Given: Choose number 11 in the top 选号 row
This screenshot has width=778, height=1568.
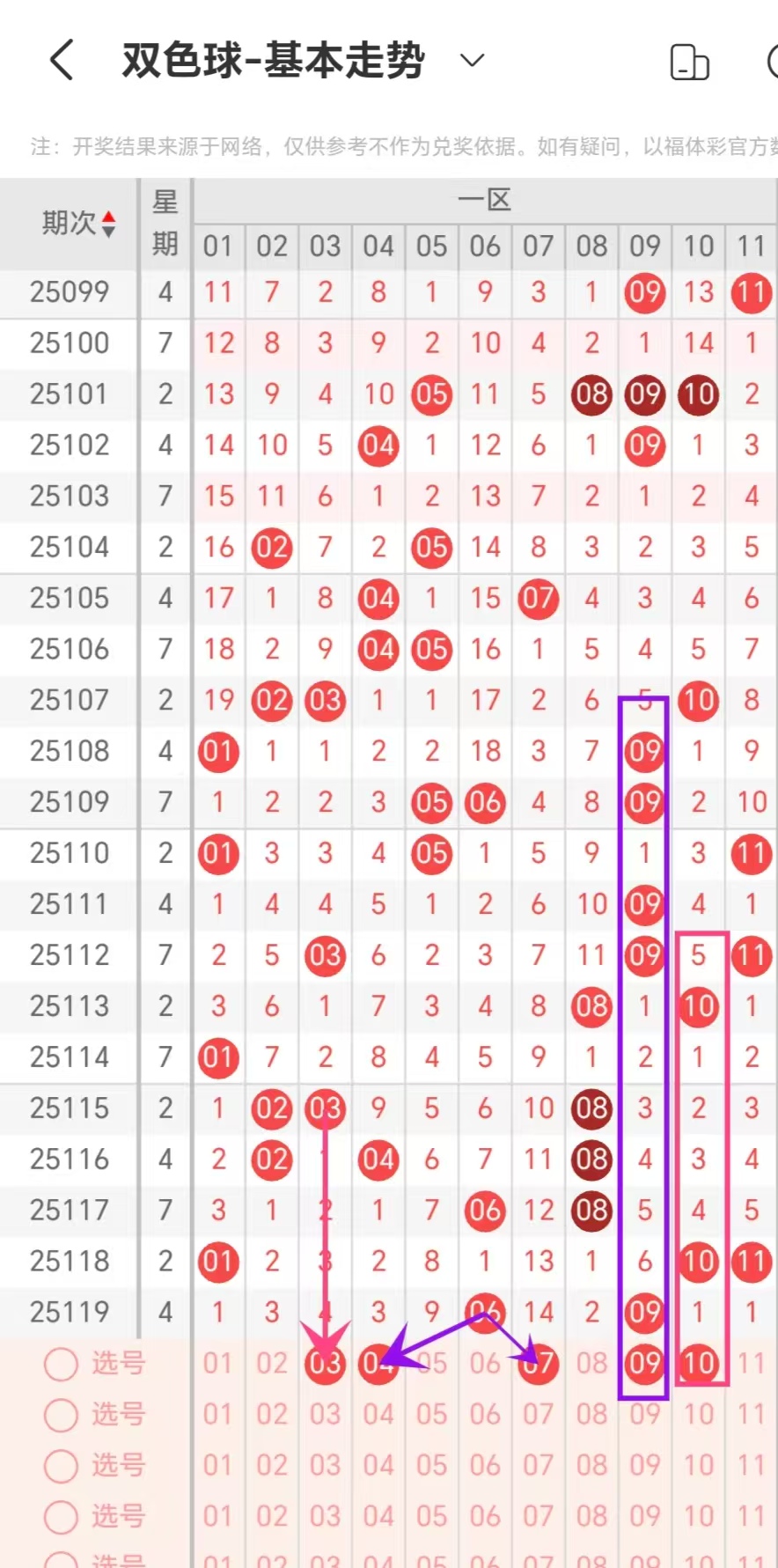Looking at the screenshot, I should click(x=752, y=1364).
